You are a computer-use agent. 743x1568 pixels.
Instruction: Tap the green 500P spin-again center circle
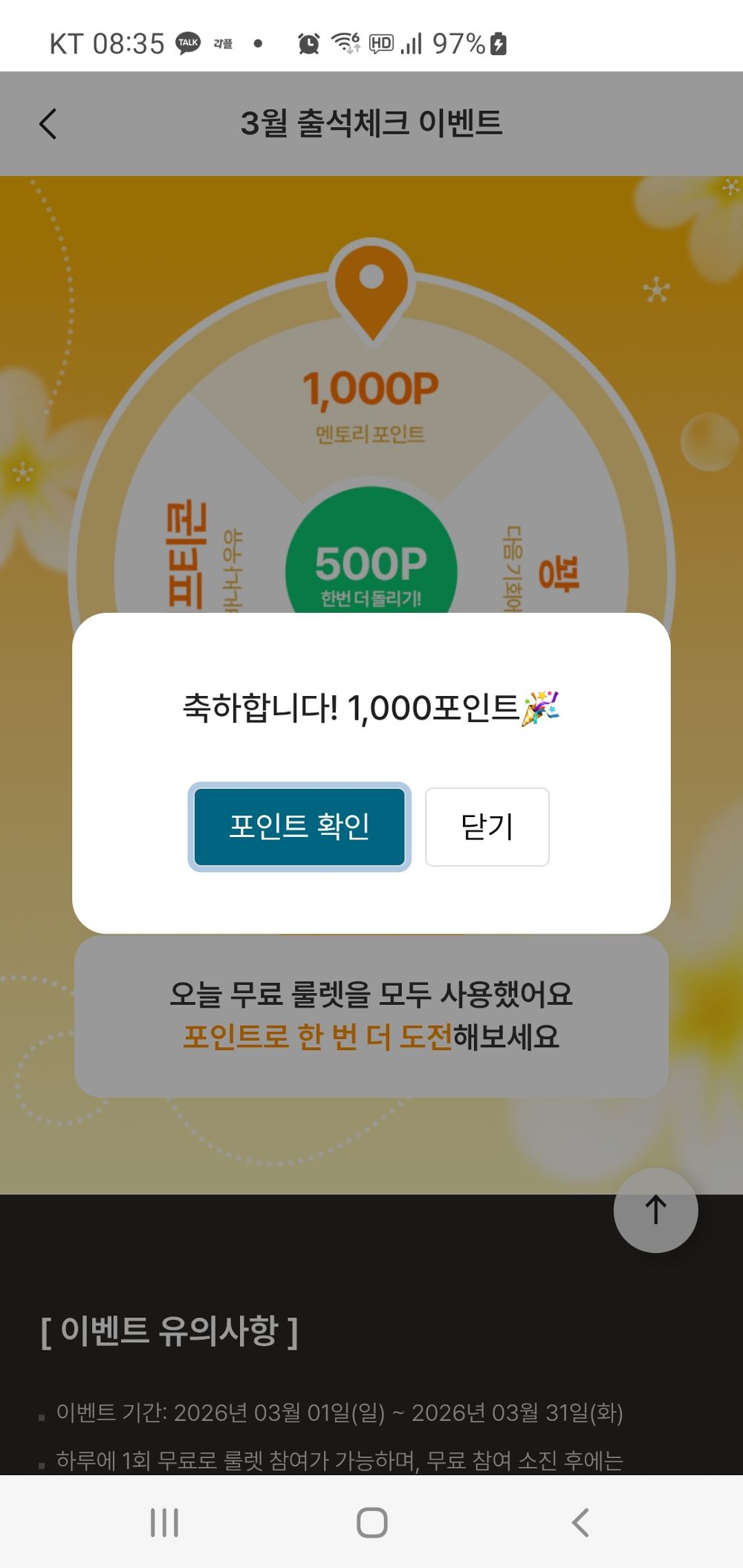tap(370, 572)
